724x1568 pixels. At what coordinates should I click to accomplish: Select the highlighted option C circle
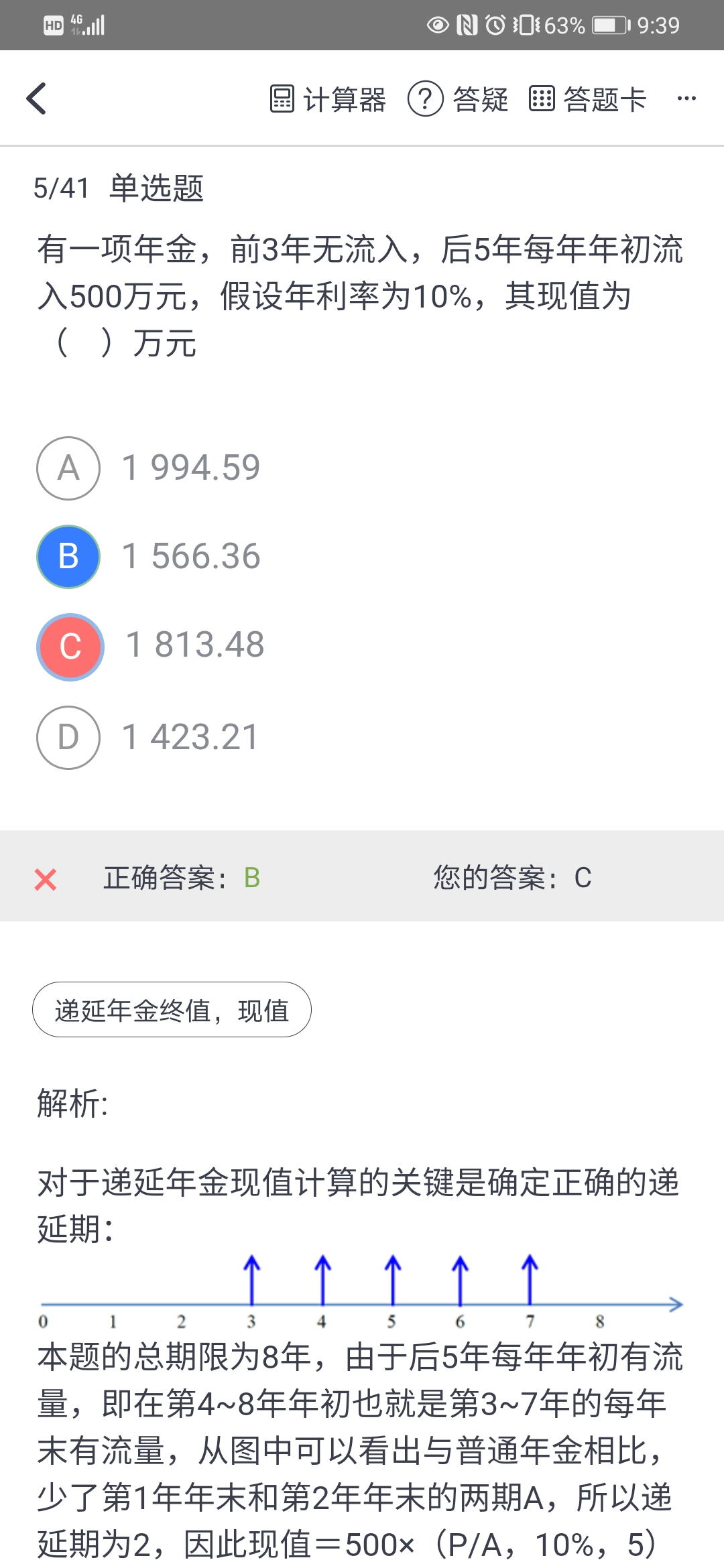69,647
